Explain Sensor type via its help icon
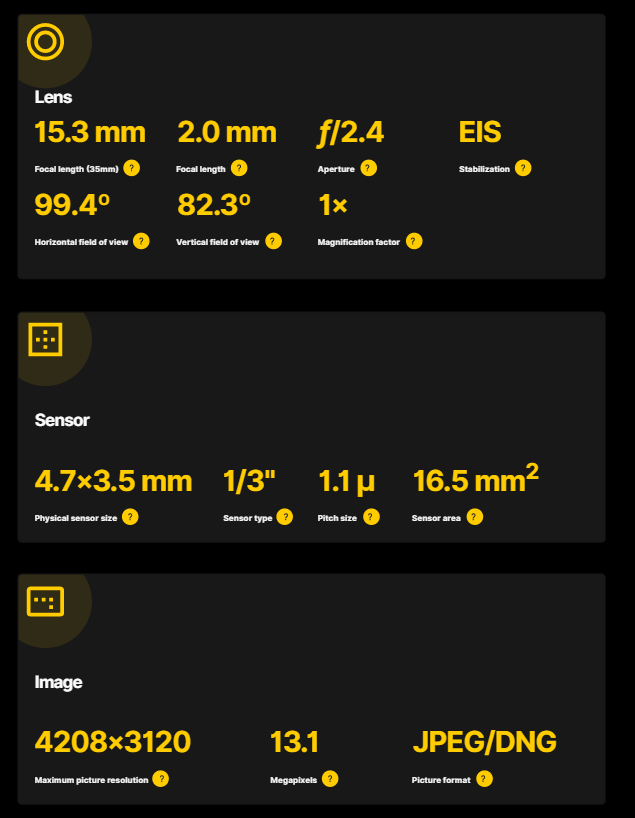The width and height of the screenshot is (635, 818). click(x=285, y=517)
